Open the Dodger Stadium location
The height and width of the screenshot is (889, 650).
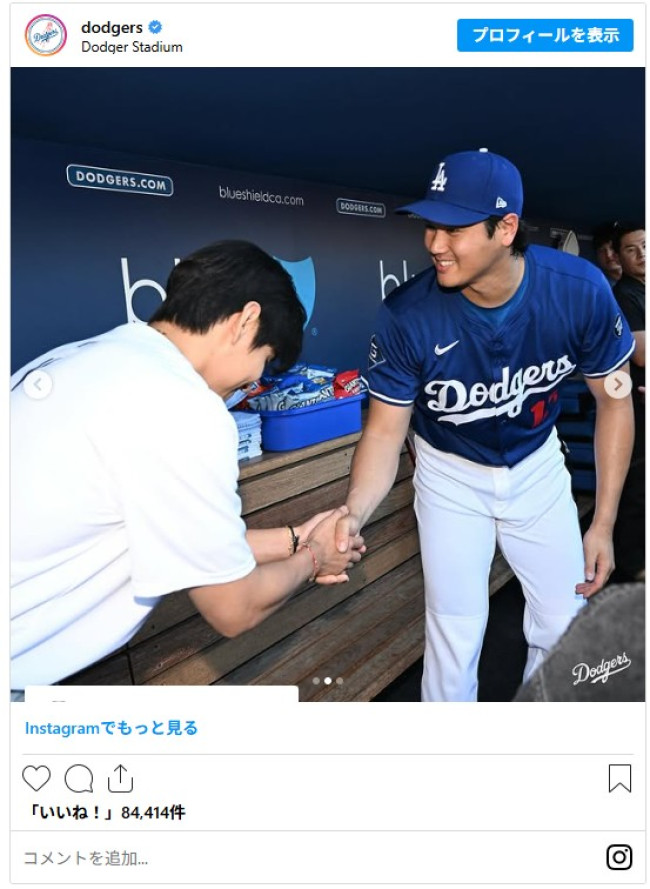pyautogui.click(x=131, y=47)
